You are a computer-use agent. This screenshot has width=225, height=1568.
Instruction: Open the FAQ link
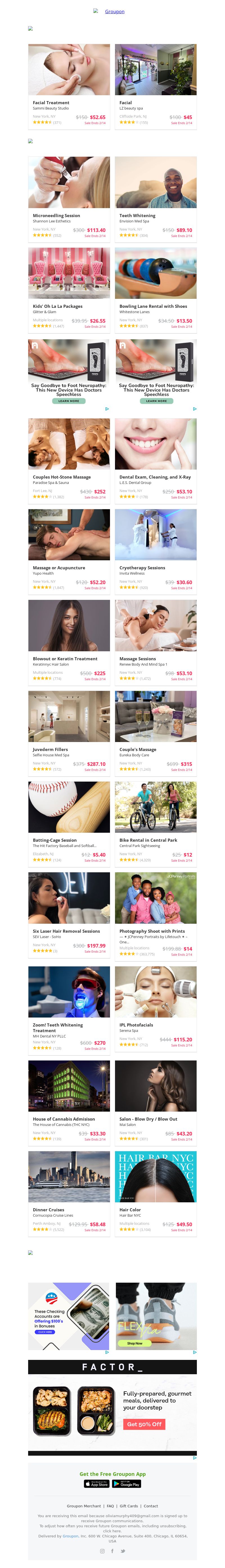point(110,1506)
